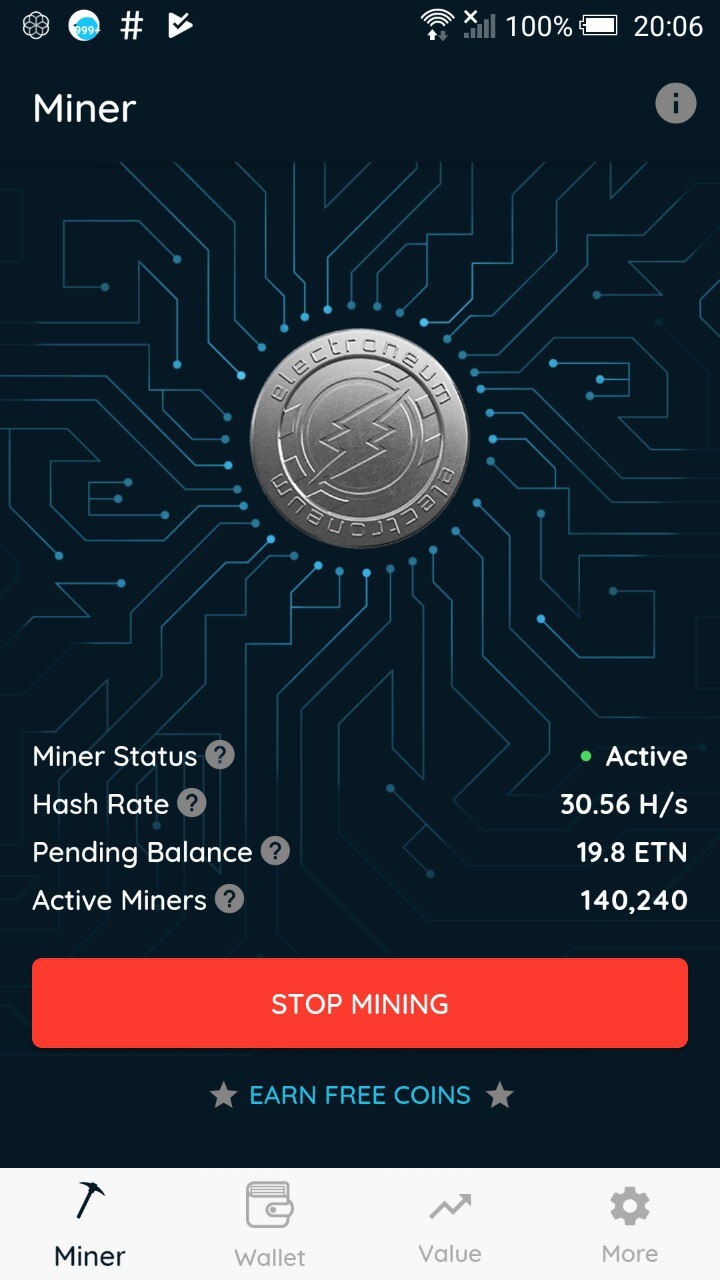The image size is (720, 1280).
Task: Show help for Pending Balance
Action: coord(275,851)
